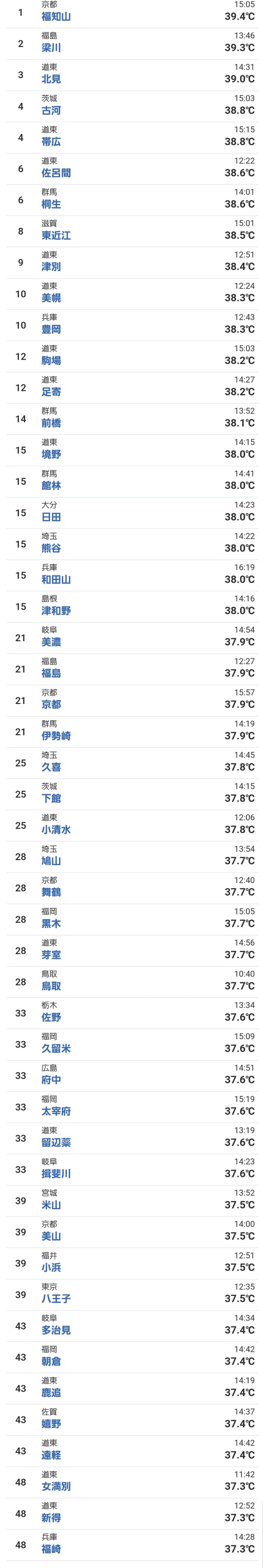This screenshot has width=263, height=1568.
Task: View the 嬉野 station link
Action: pyautogui.click(x=51, y=1424)
